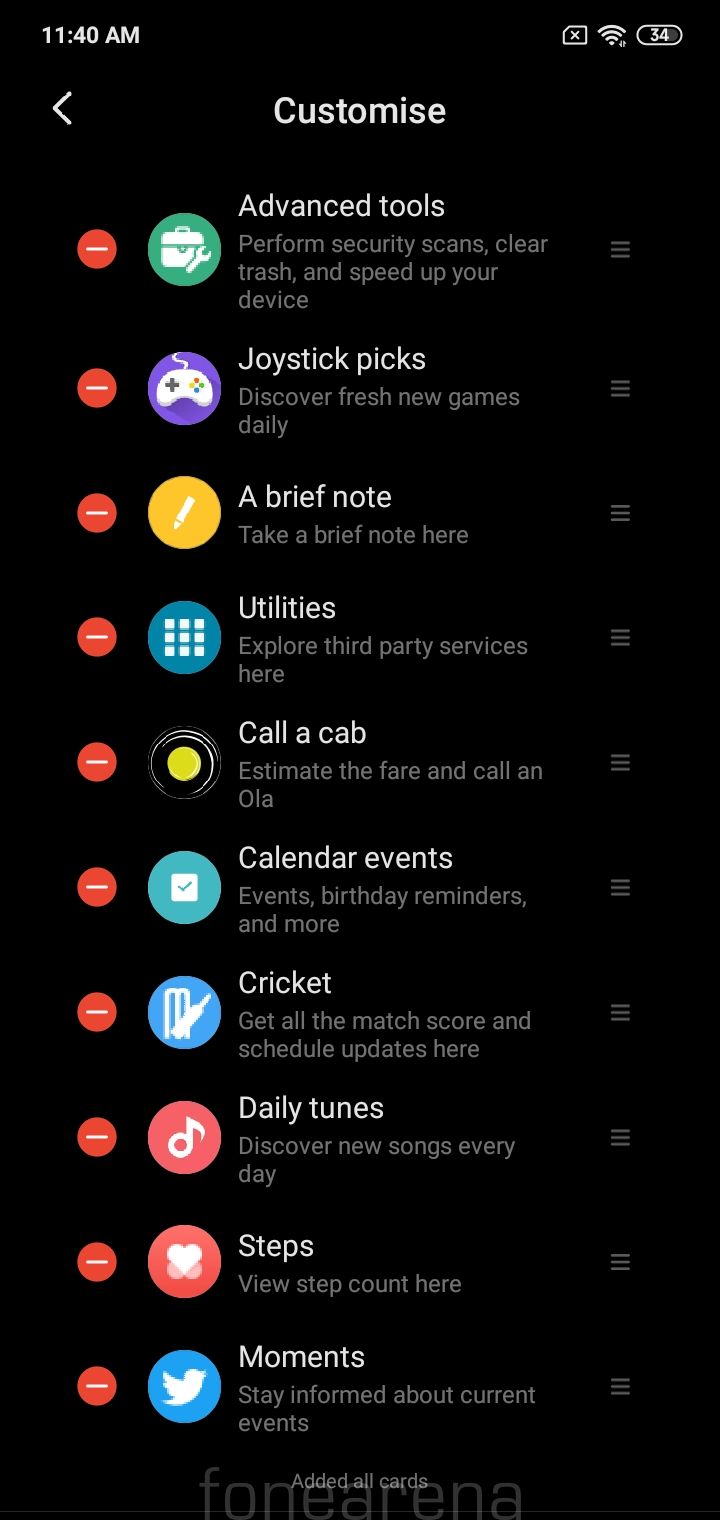Remove the Call a cab card
Image resolution: width=720 pixels, height=1520 pixels.
click(x=97, y=762)
